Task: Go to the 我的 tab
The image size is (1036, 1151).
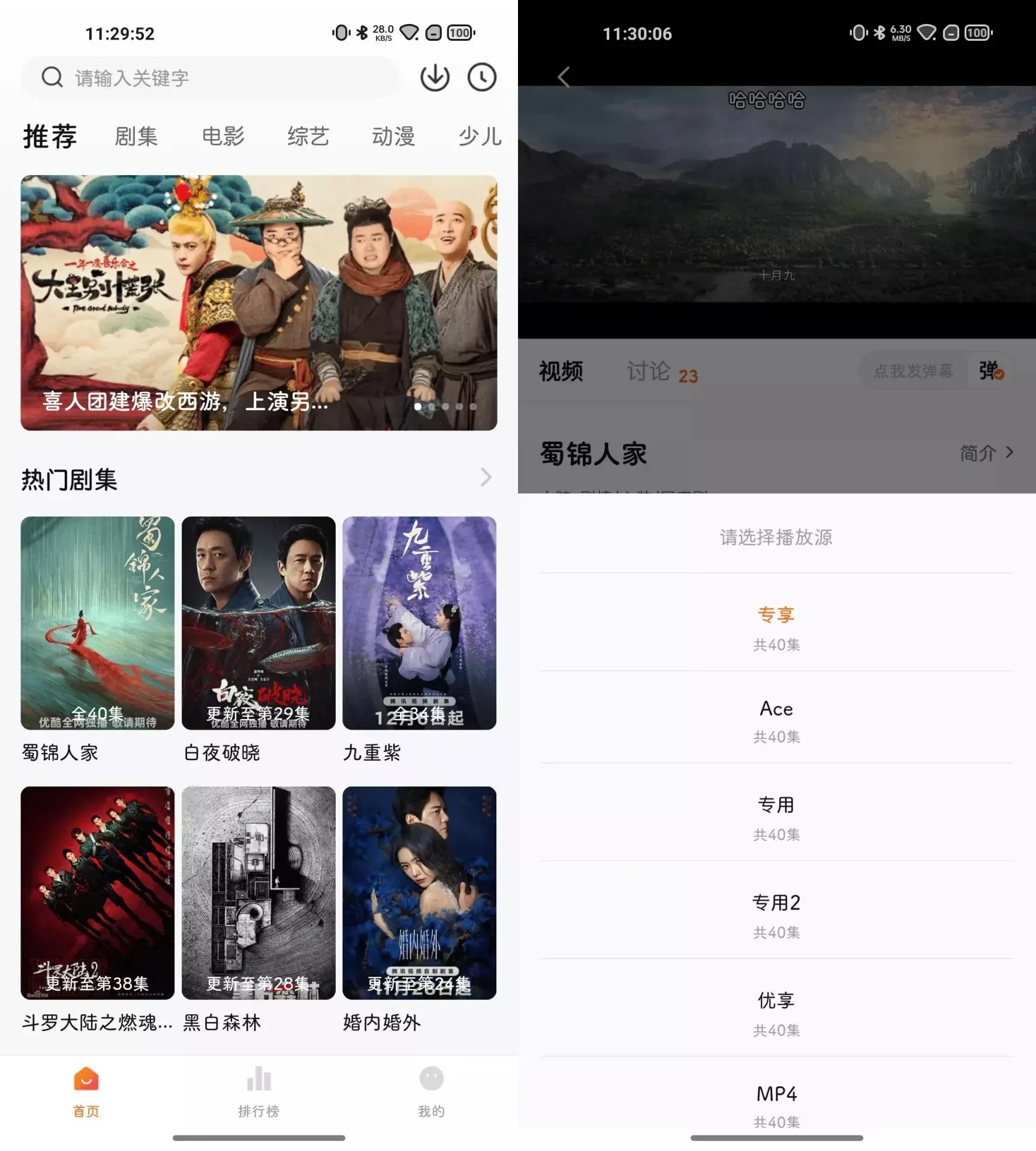Action: (x=431, y=1092)
